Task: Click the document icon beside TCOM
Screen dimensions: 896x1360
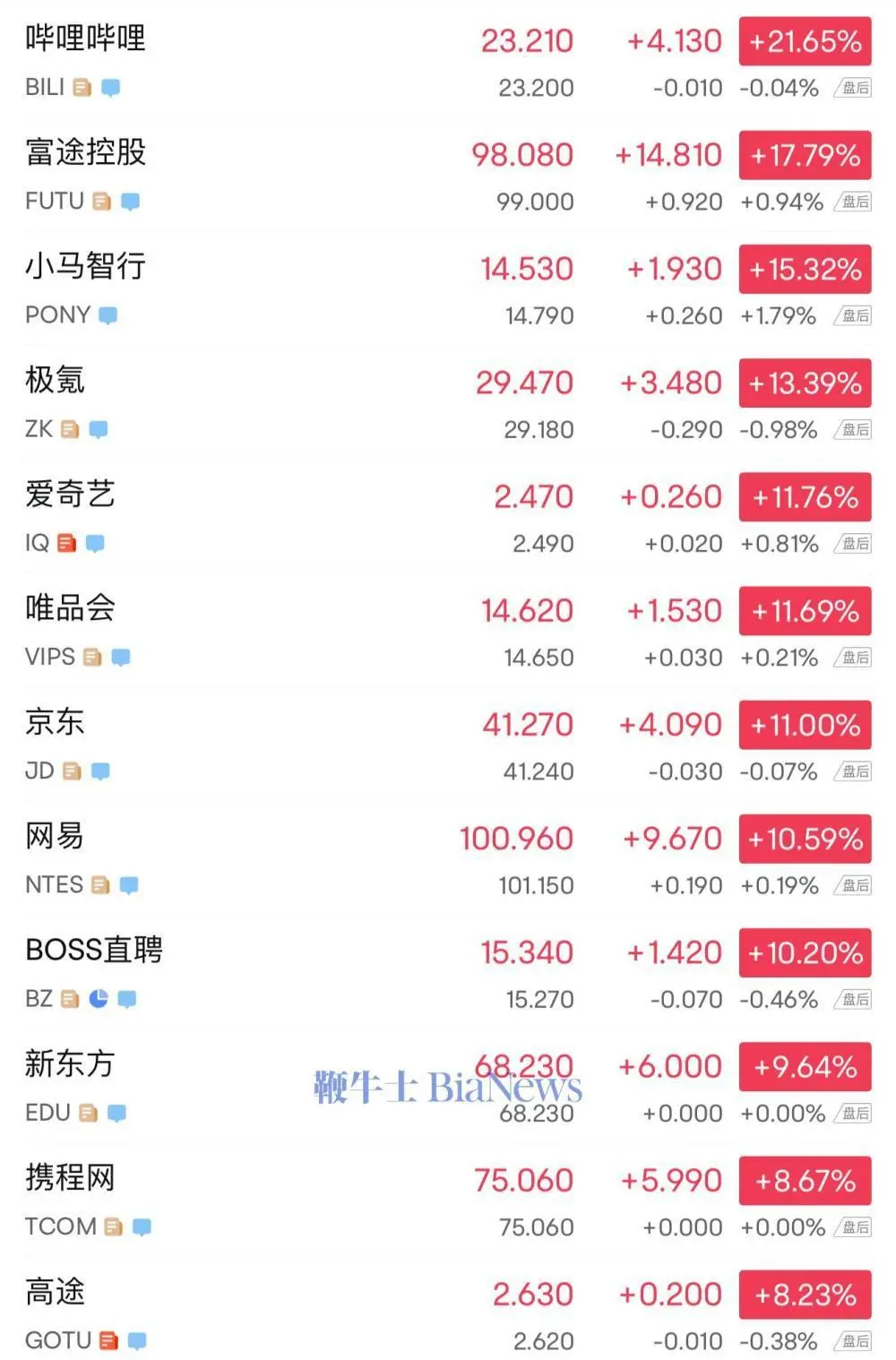Action: coord(113,1227)
